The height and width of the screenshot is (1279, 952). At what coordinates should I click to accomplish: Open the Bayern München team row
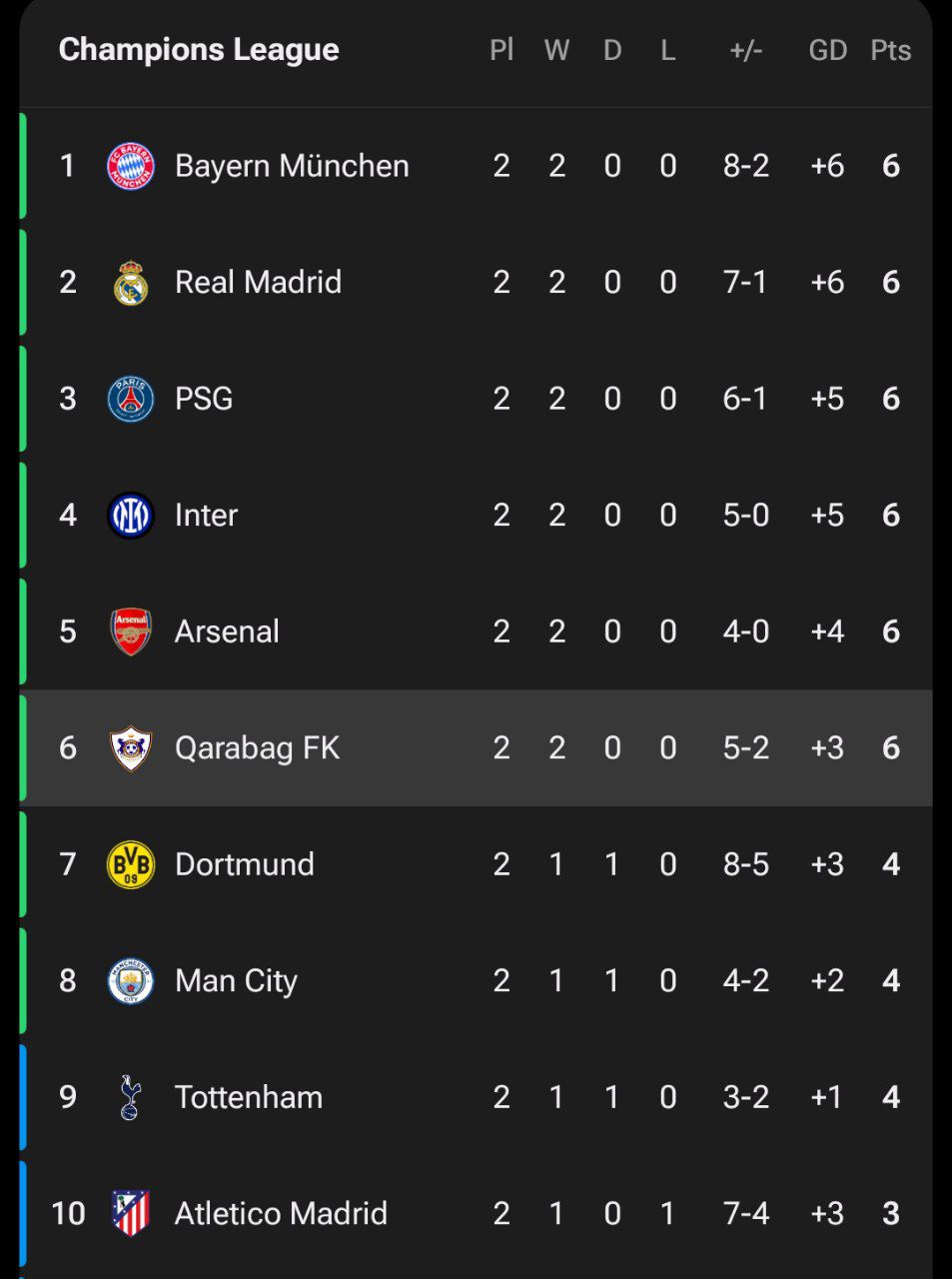[x=291, y=166]
